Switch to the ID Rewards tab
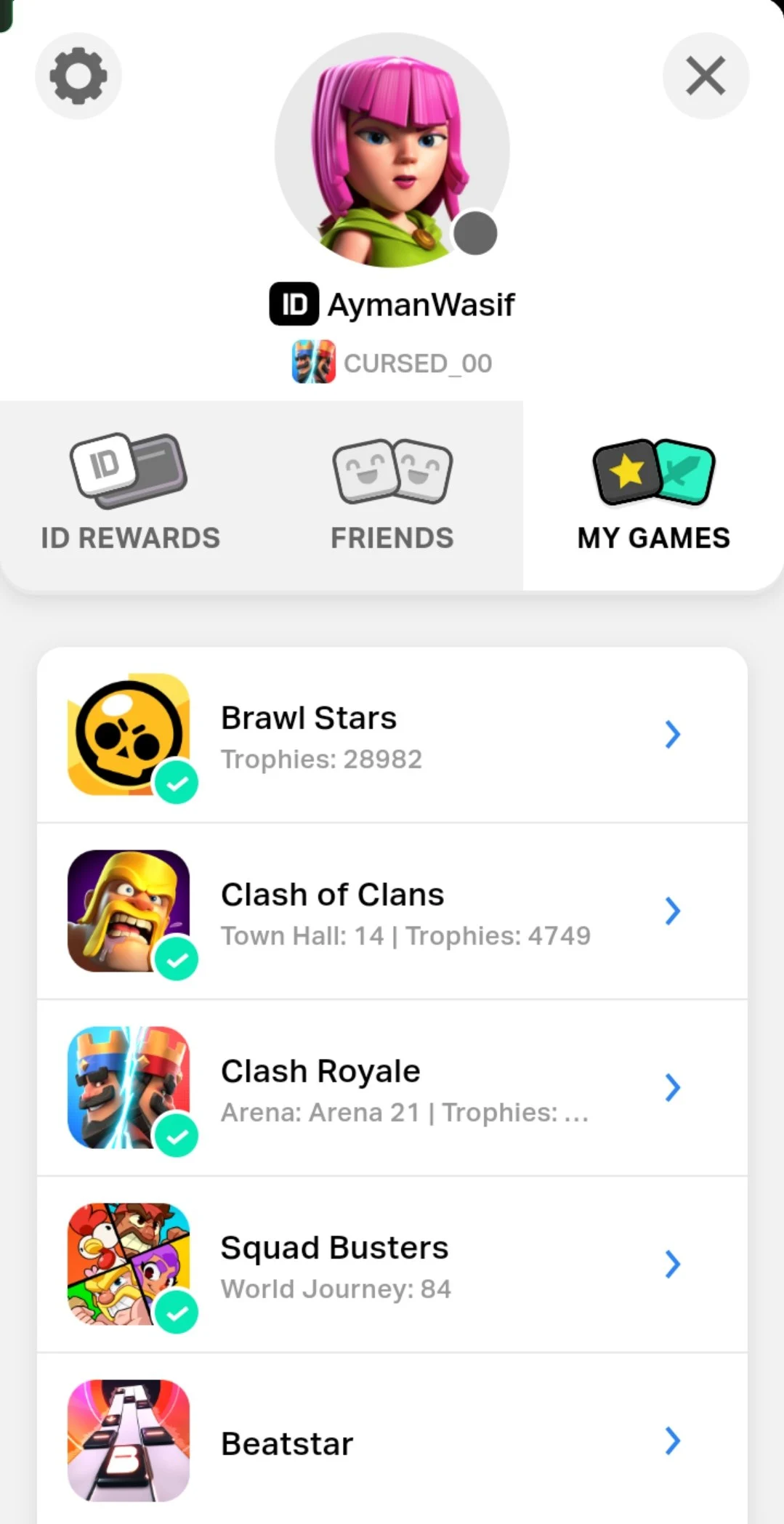784x1524 pixels. pyautogui.click(x=130, y=495)
